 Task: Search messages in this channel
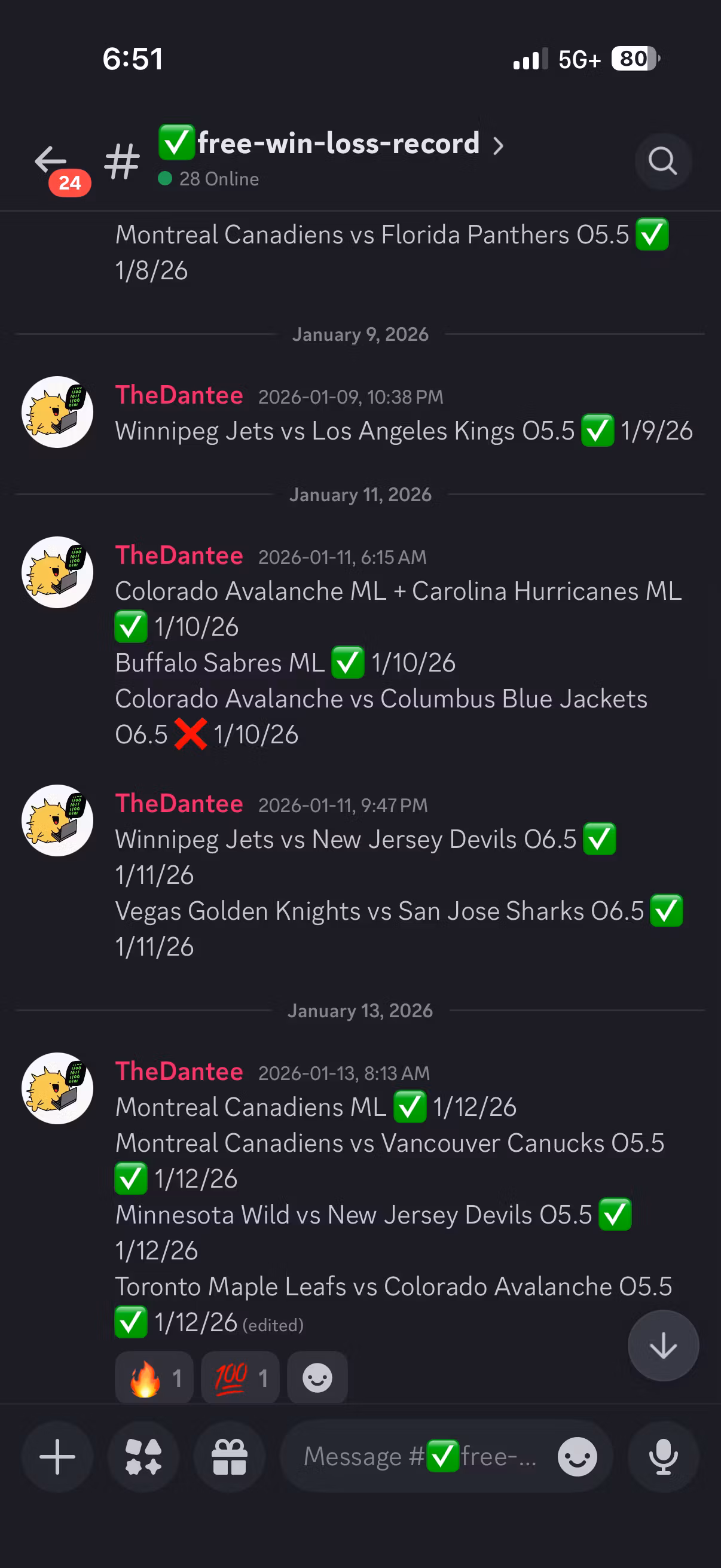[662, 161]
